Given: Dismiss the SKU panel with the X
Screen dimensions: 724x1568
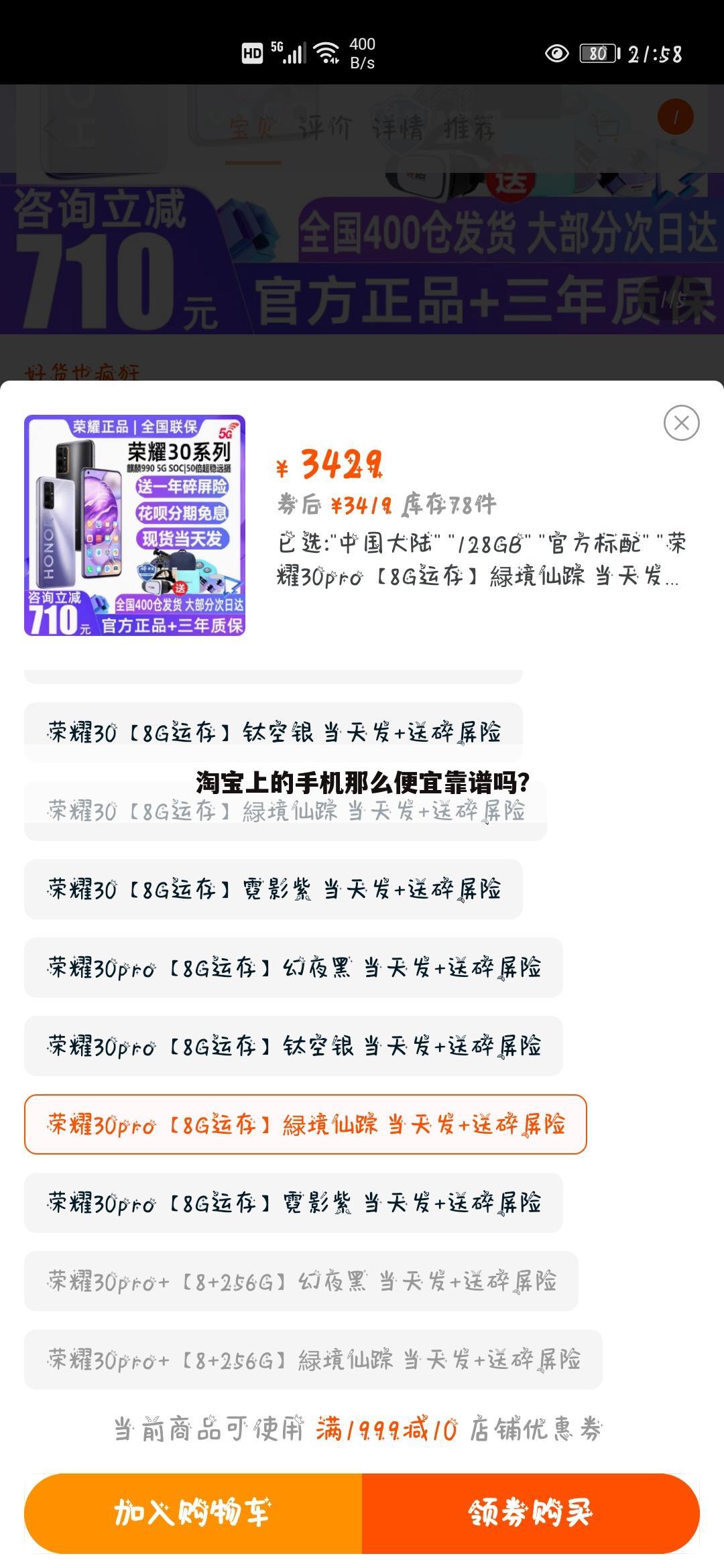Looking at the screenshot, I should click(681, 423).
